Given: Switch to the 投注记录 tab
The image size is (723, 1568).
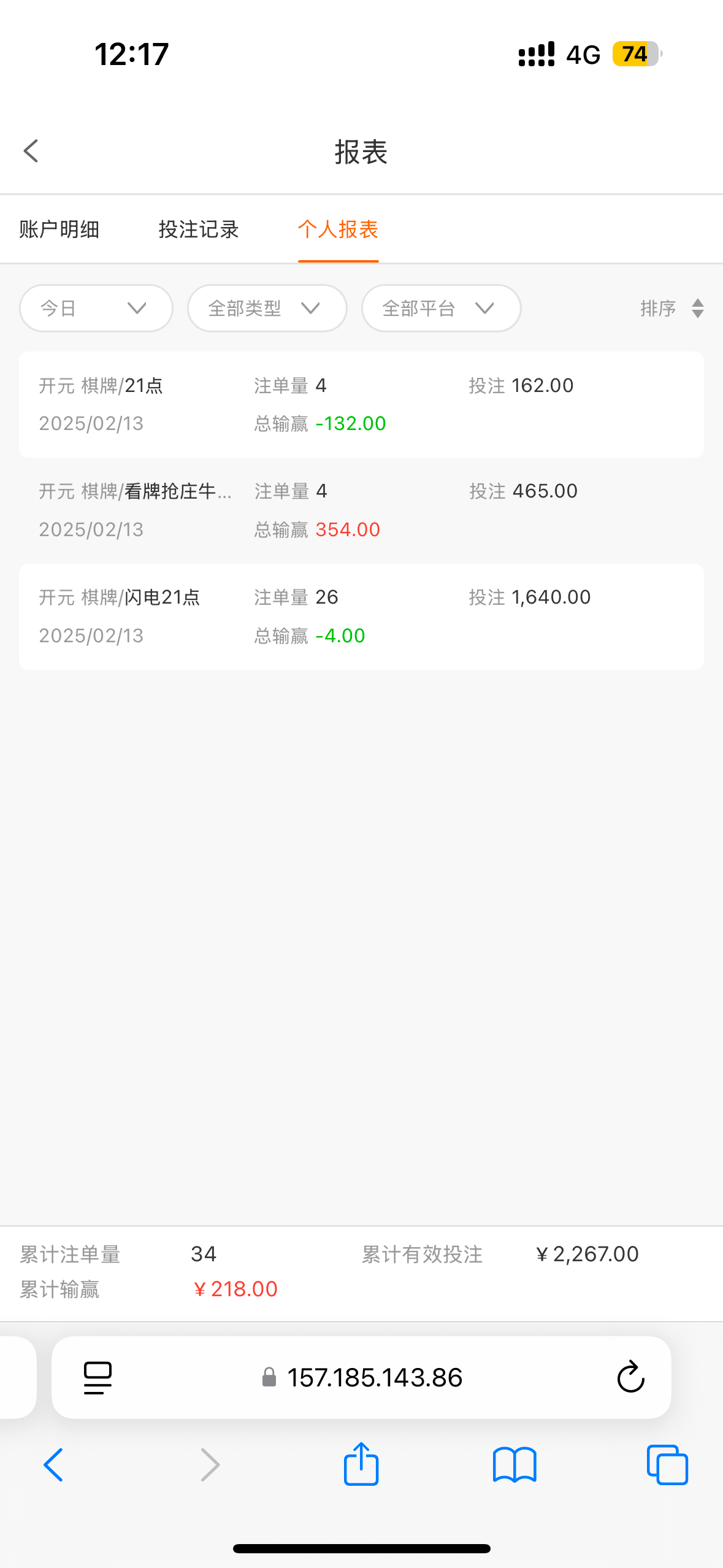Looking at the screenshot, I should [x=197, y=229].
